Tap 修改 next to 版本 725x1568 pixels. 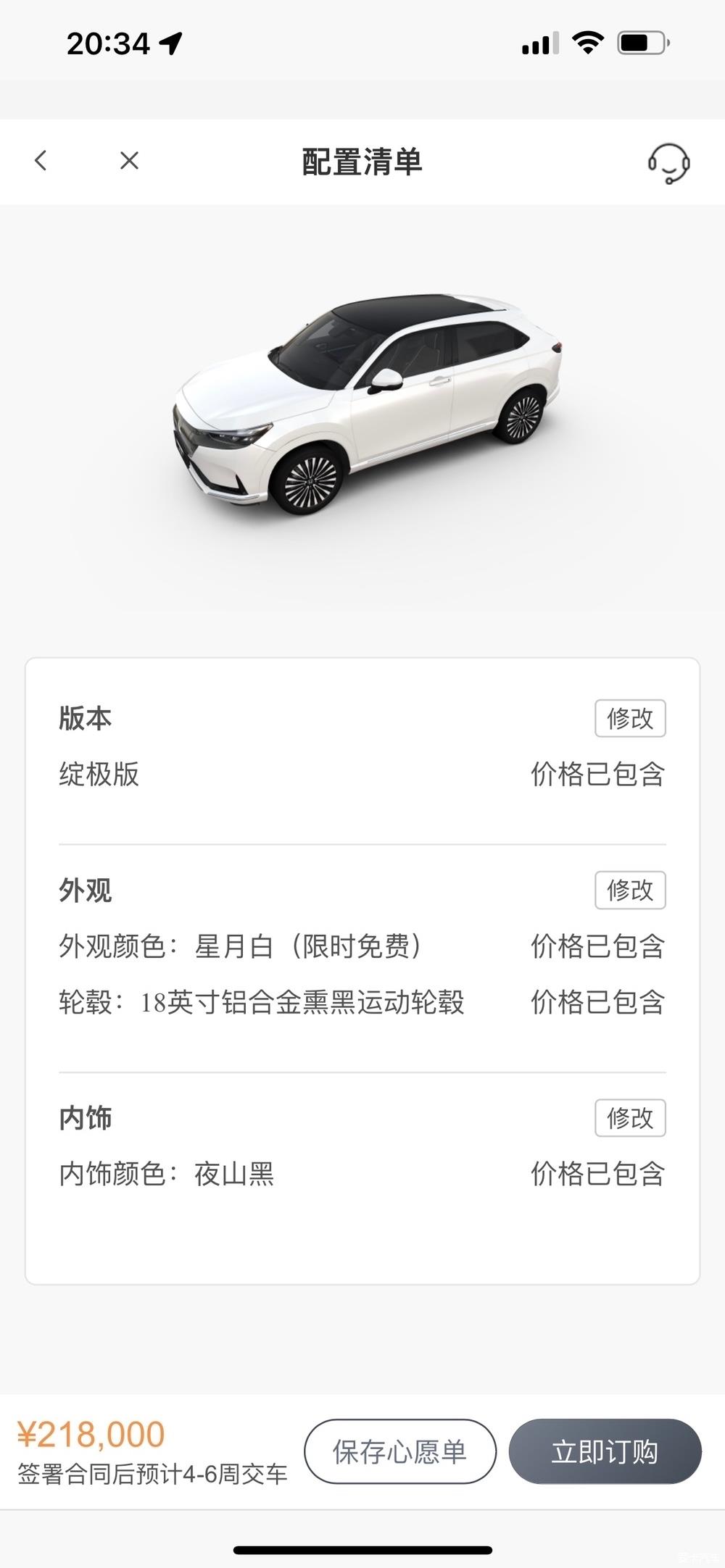tap(629, 718)
